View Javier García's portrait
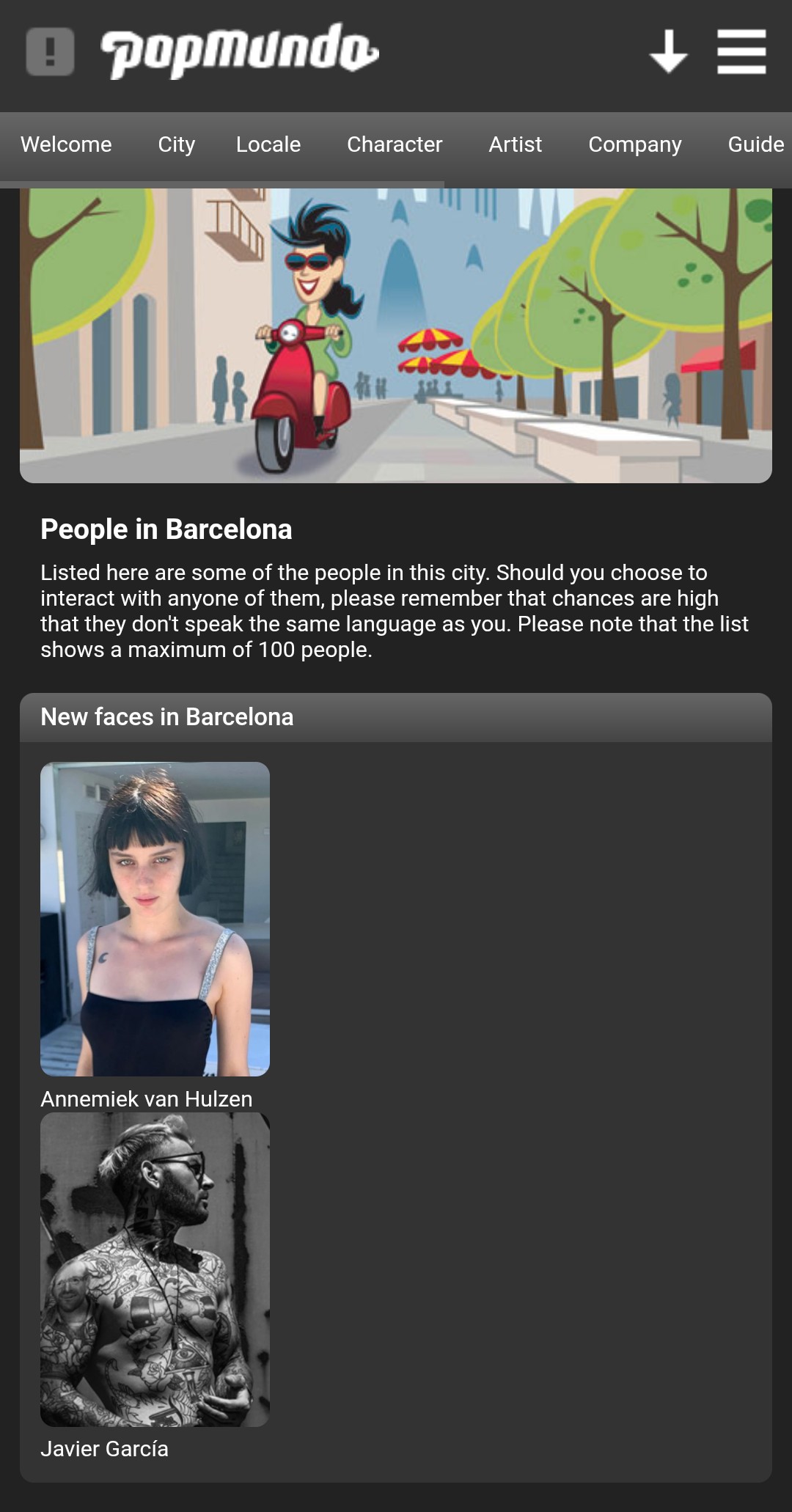792x1512 pixels. click(155, 1269)
